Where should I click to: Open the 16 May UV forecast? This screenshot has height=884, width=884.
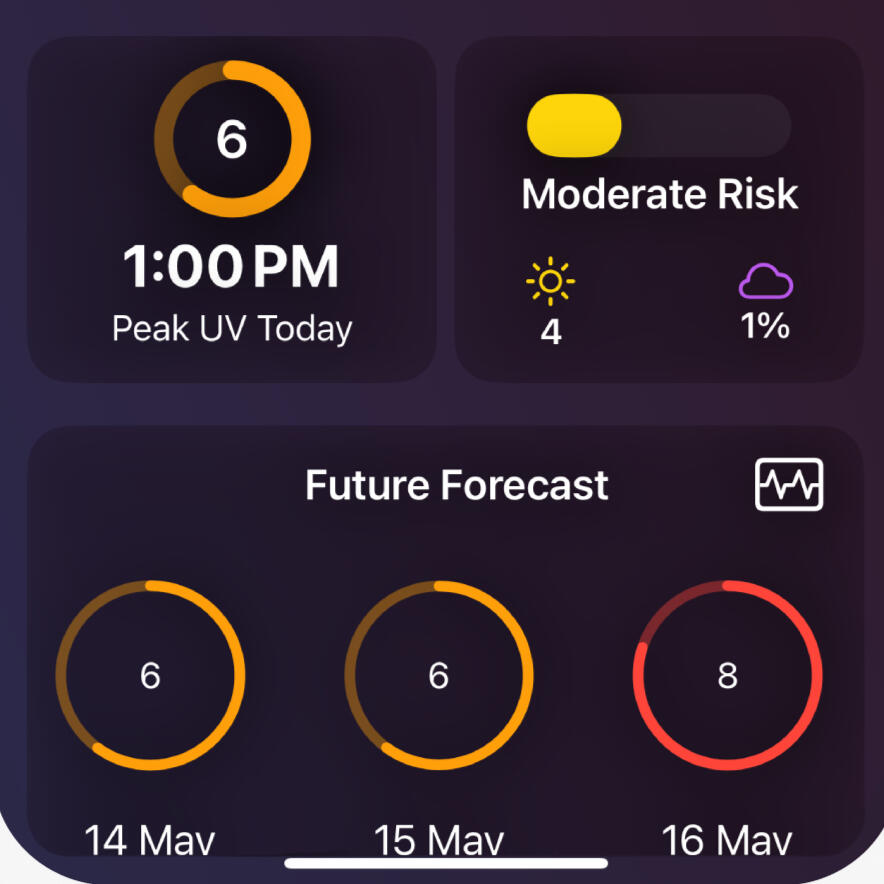tap(727, 676)
